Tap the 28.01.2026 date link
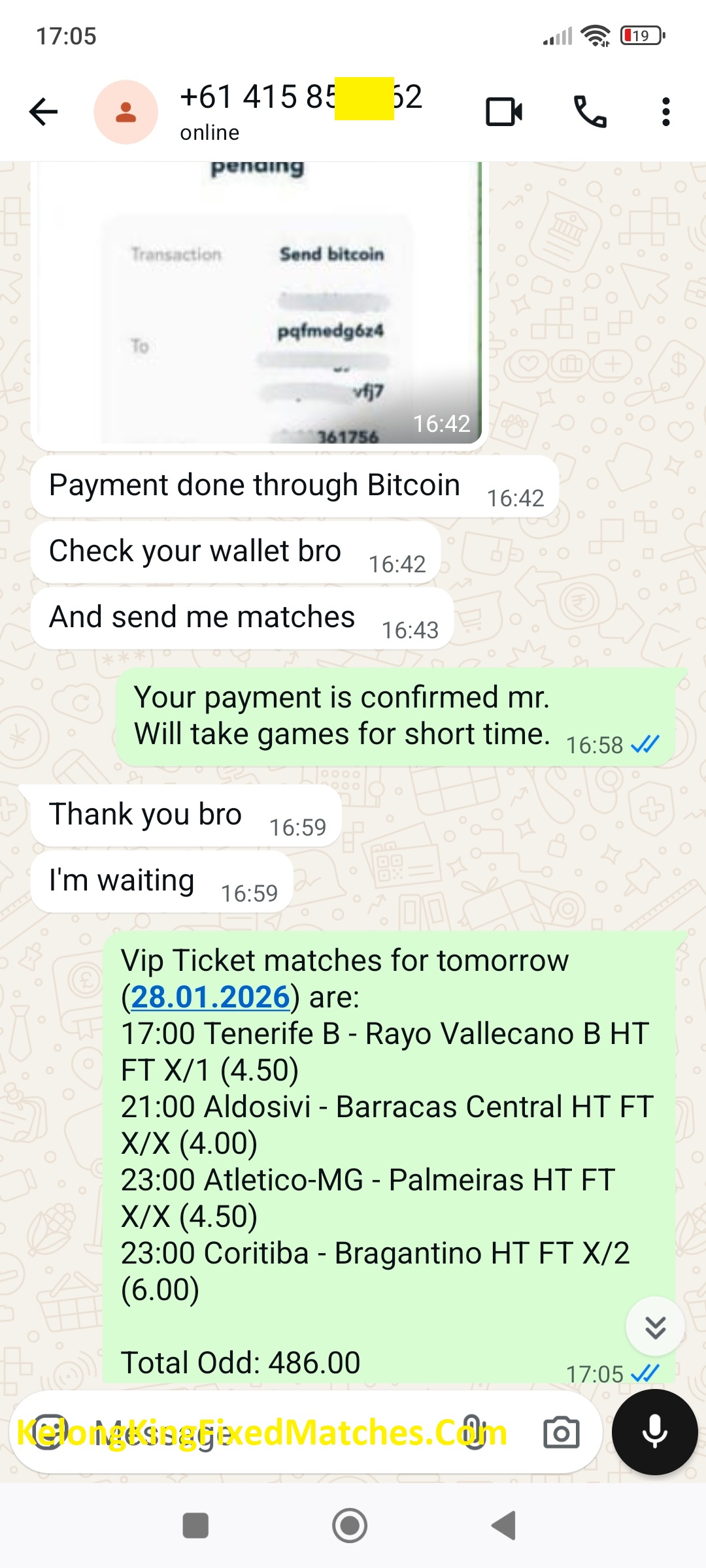The image size is (706, 1568). coord(210,997)
